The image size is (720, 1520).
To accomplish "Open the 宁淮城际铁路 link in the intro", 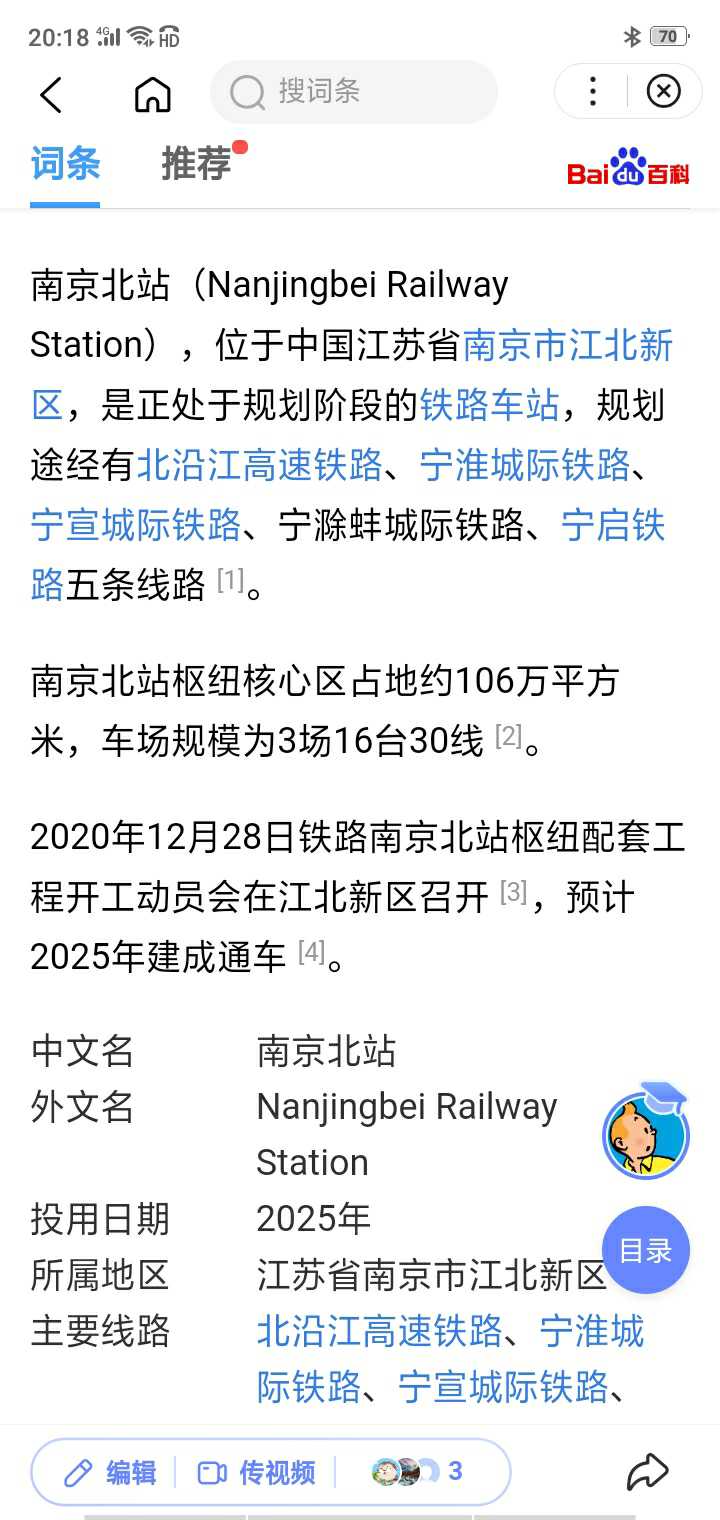I will [525, 465].
